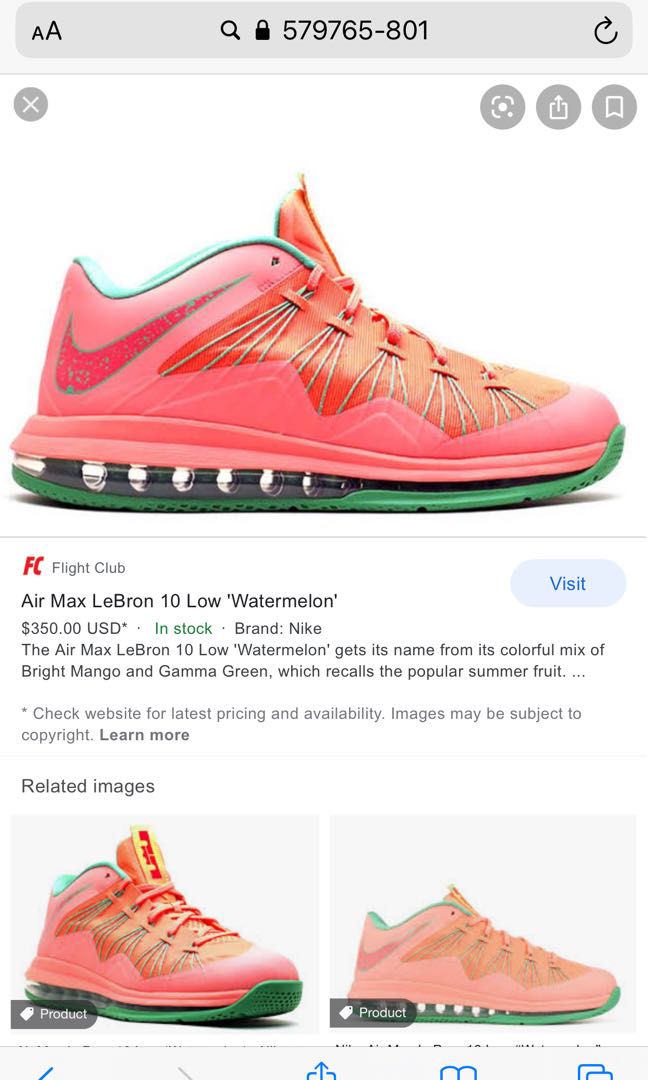Share the Watermelon sneaker image
The width and height of the screenshot is (648, 1080).
click(x=559, y=107)
